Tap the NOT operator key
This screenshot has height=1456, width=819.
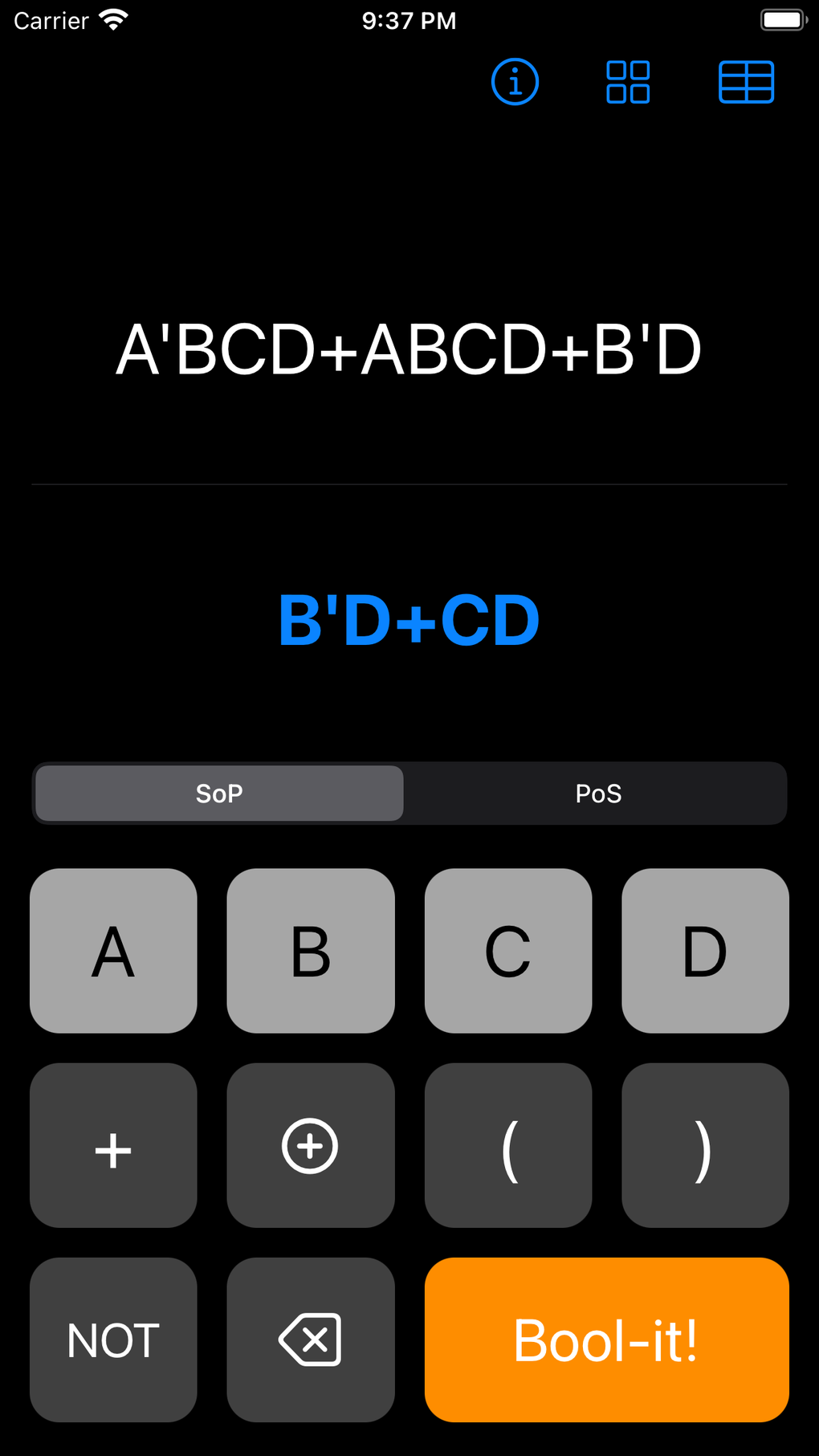tap(112, 1340)
